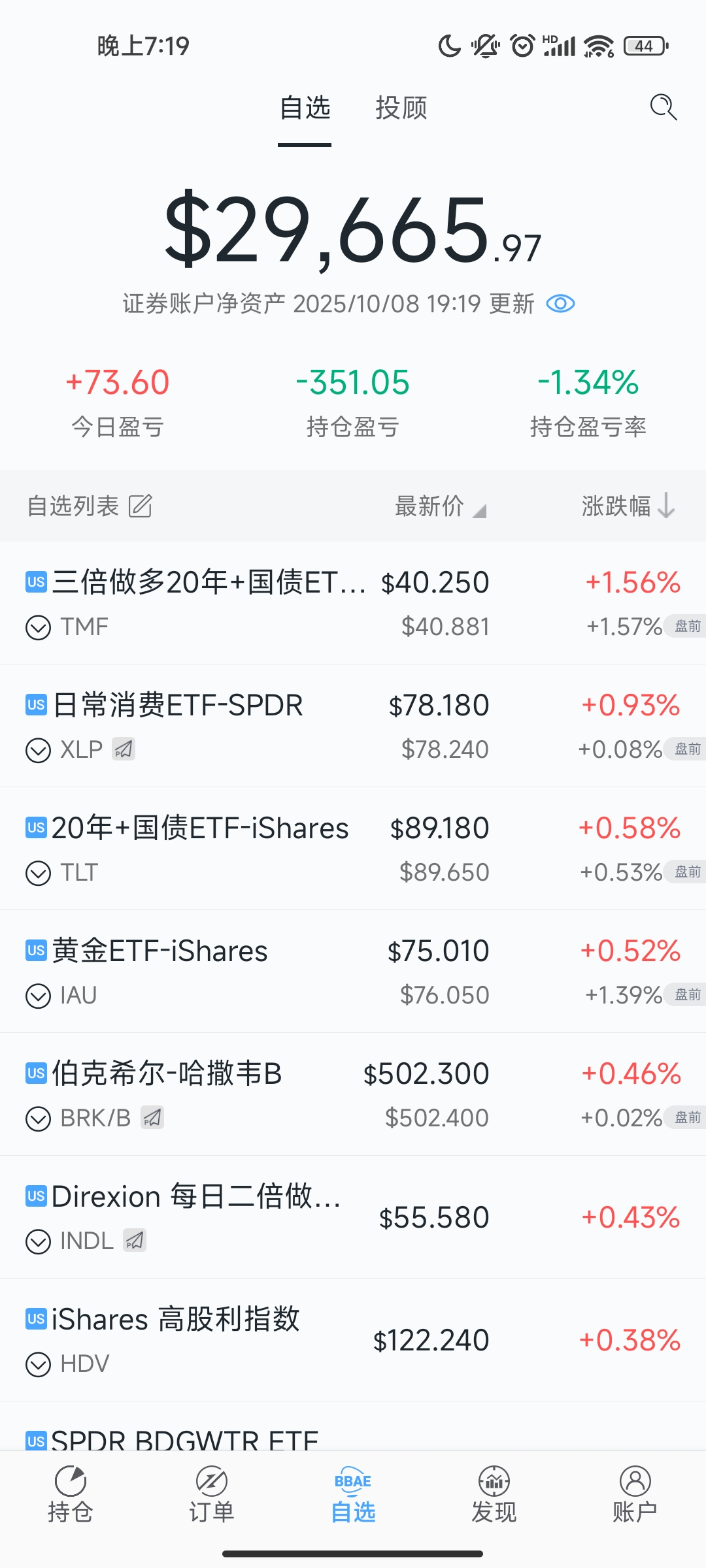706x1568 pixels.
Task: Sort watchlist by 涨跌幅
Action: click(626, 506)
